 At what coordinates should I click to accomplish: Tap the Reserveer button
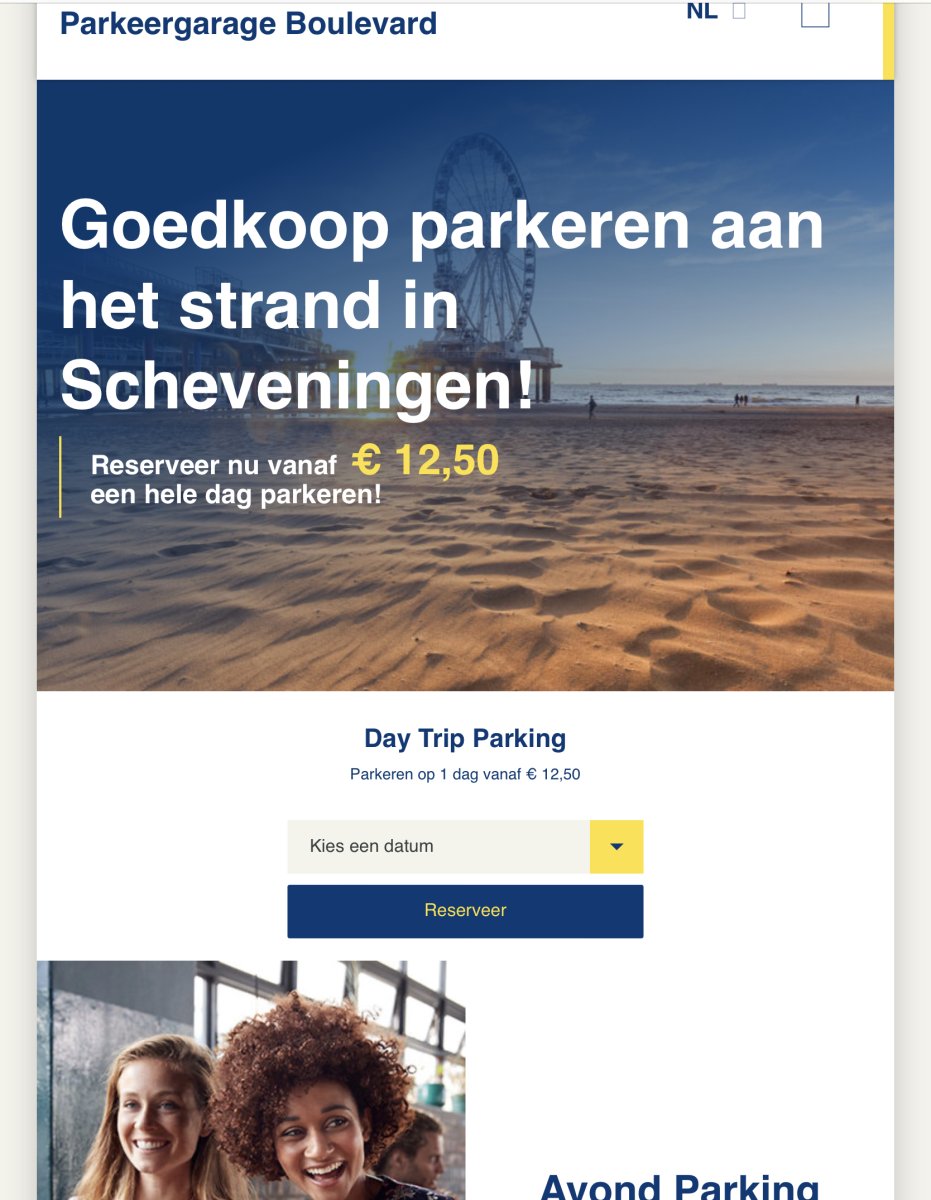pyautogui.click(x=465, y=911)
